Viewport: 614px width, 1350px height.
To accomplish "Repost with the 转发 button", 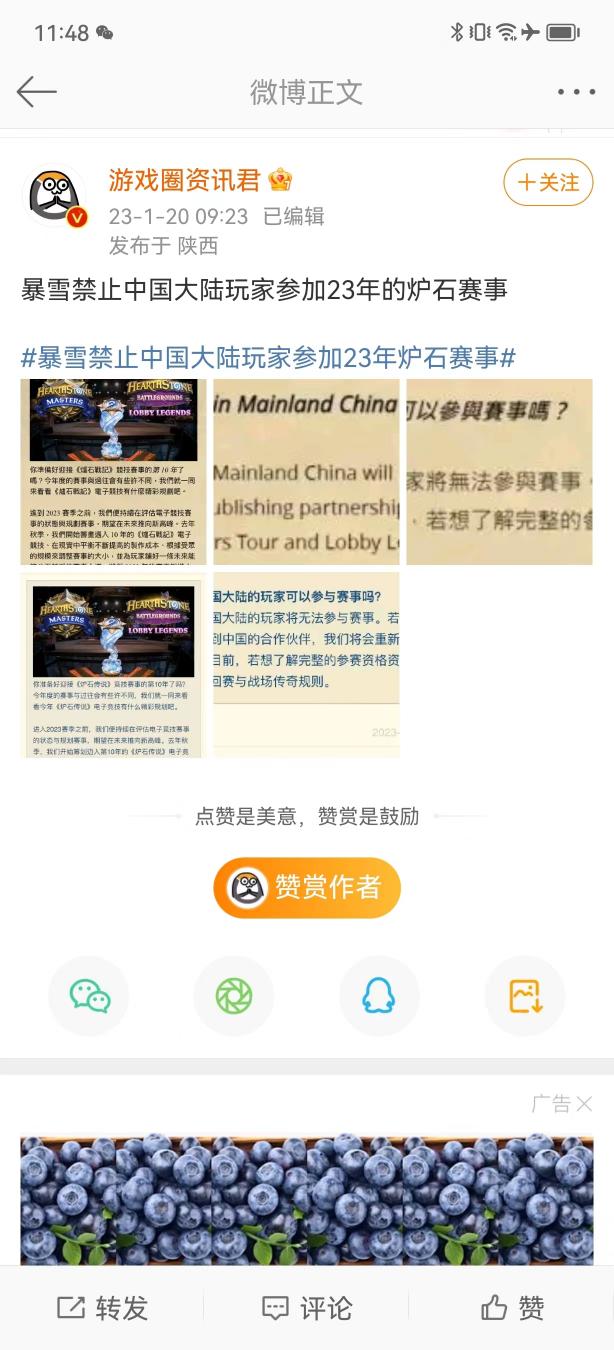I will 102,1308.
